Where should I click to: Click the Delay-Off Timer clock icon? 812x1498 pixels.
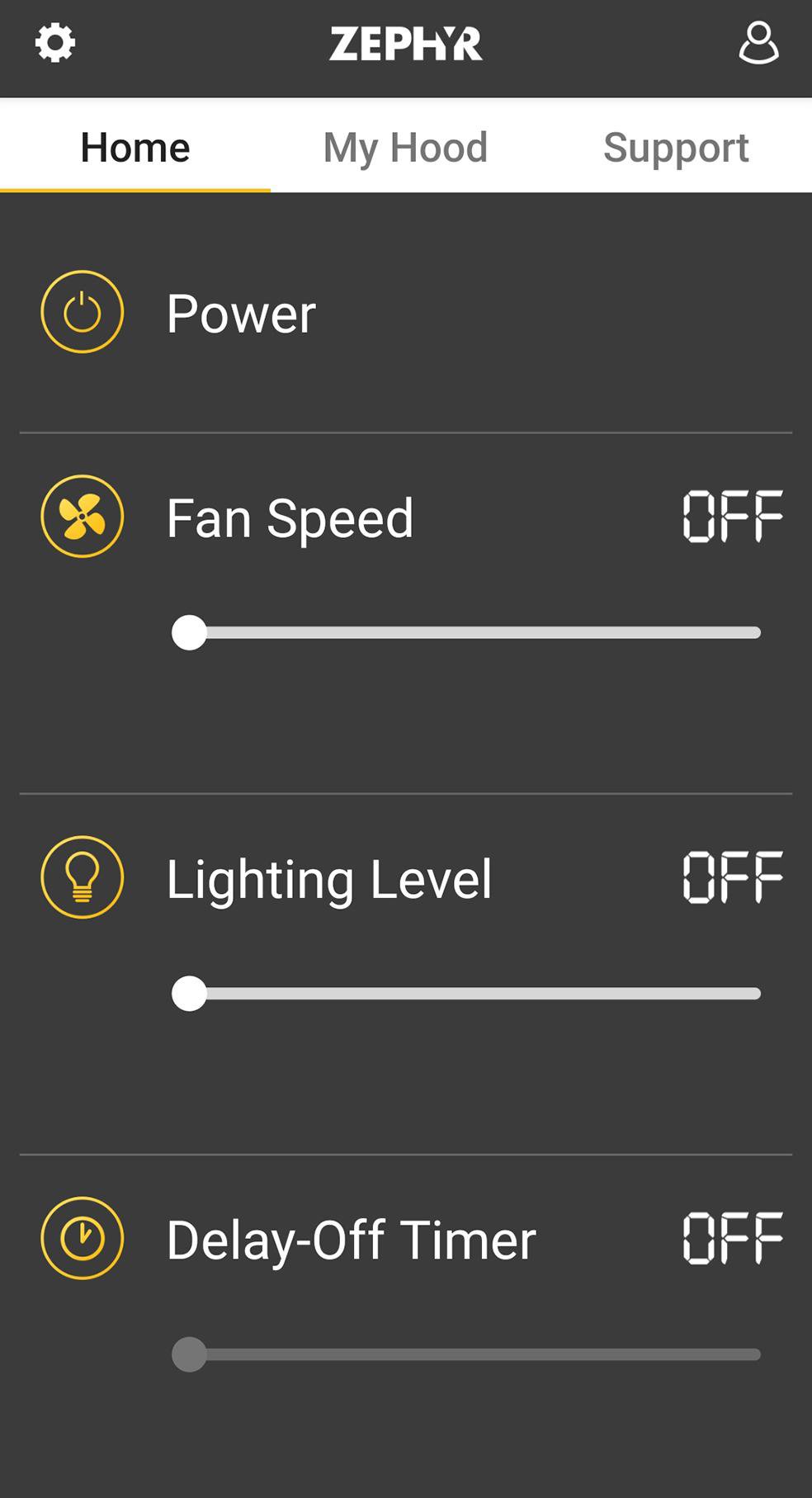pyautogui.click(x=82, y=1237)
